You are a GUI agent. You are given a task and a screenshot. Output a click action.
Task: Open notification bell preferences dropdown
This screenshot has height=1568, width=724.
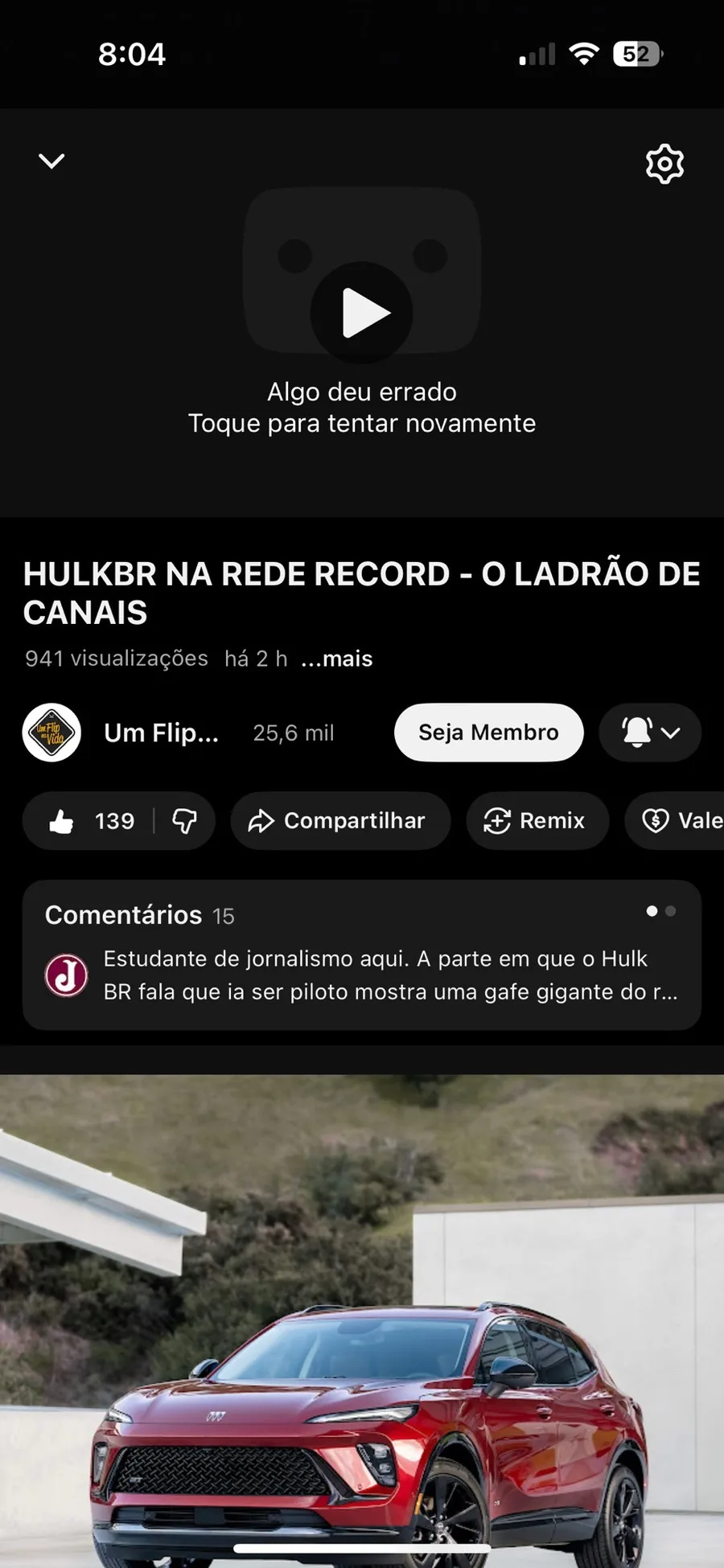pyautogui.click(x=650, y=733)
